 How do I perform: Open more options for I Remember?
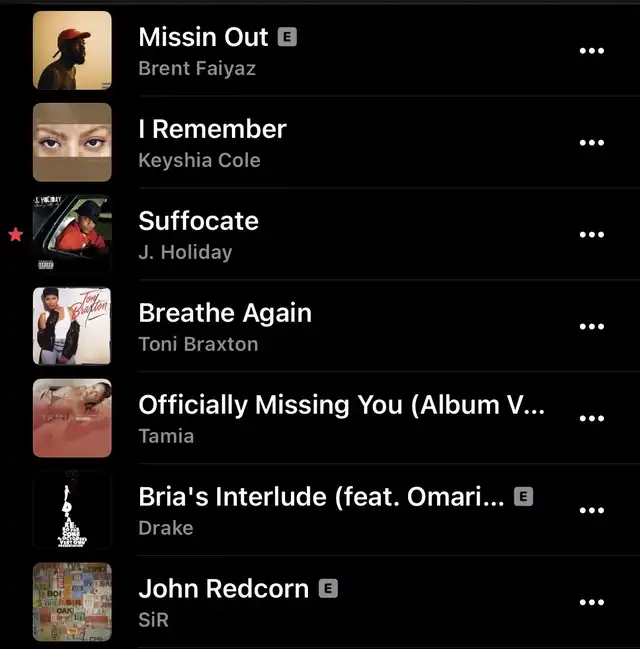click(592, 143)
